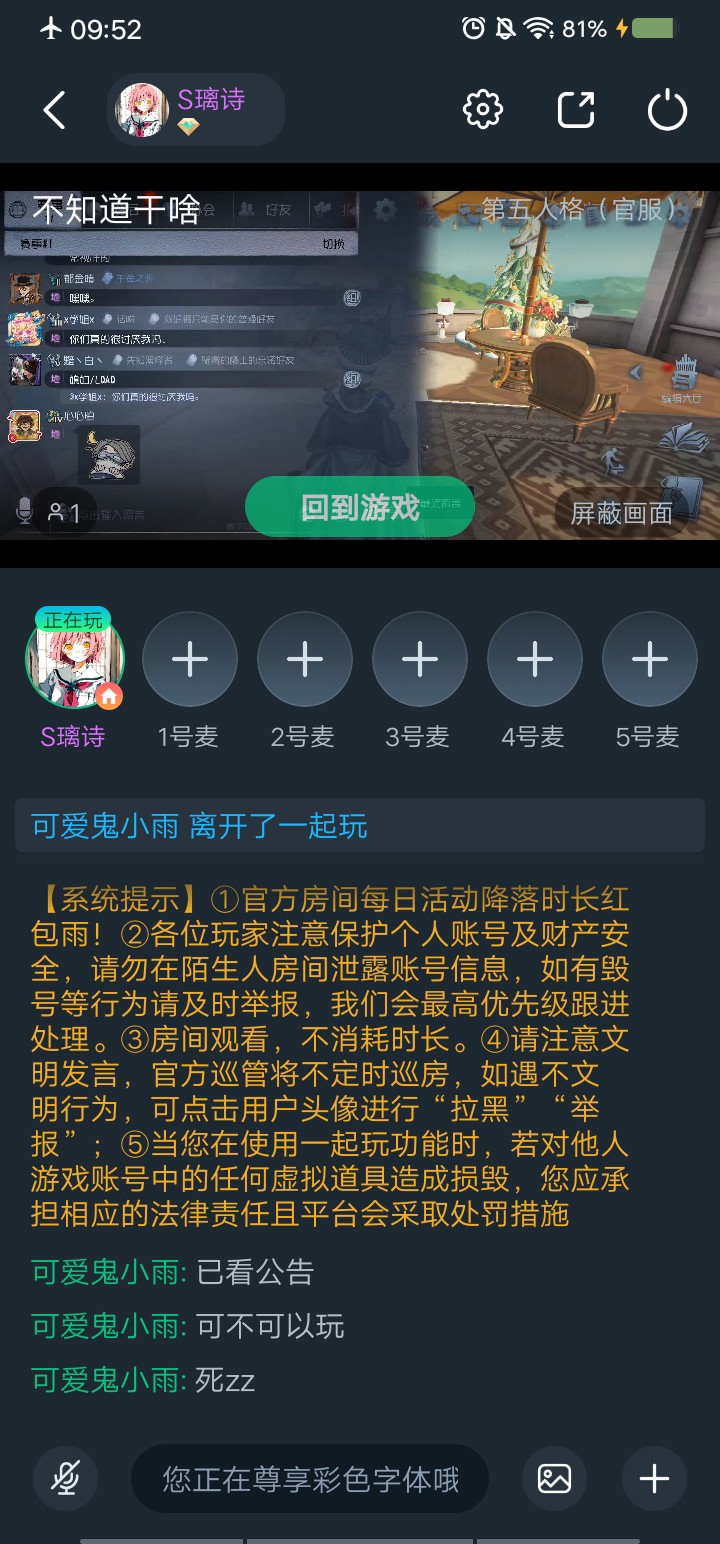Join the 5号麦 mic seat

[650, 660]
